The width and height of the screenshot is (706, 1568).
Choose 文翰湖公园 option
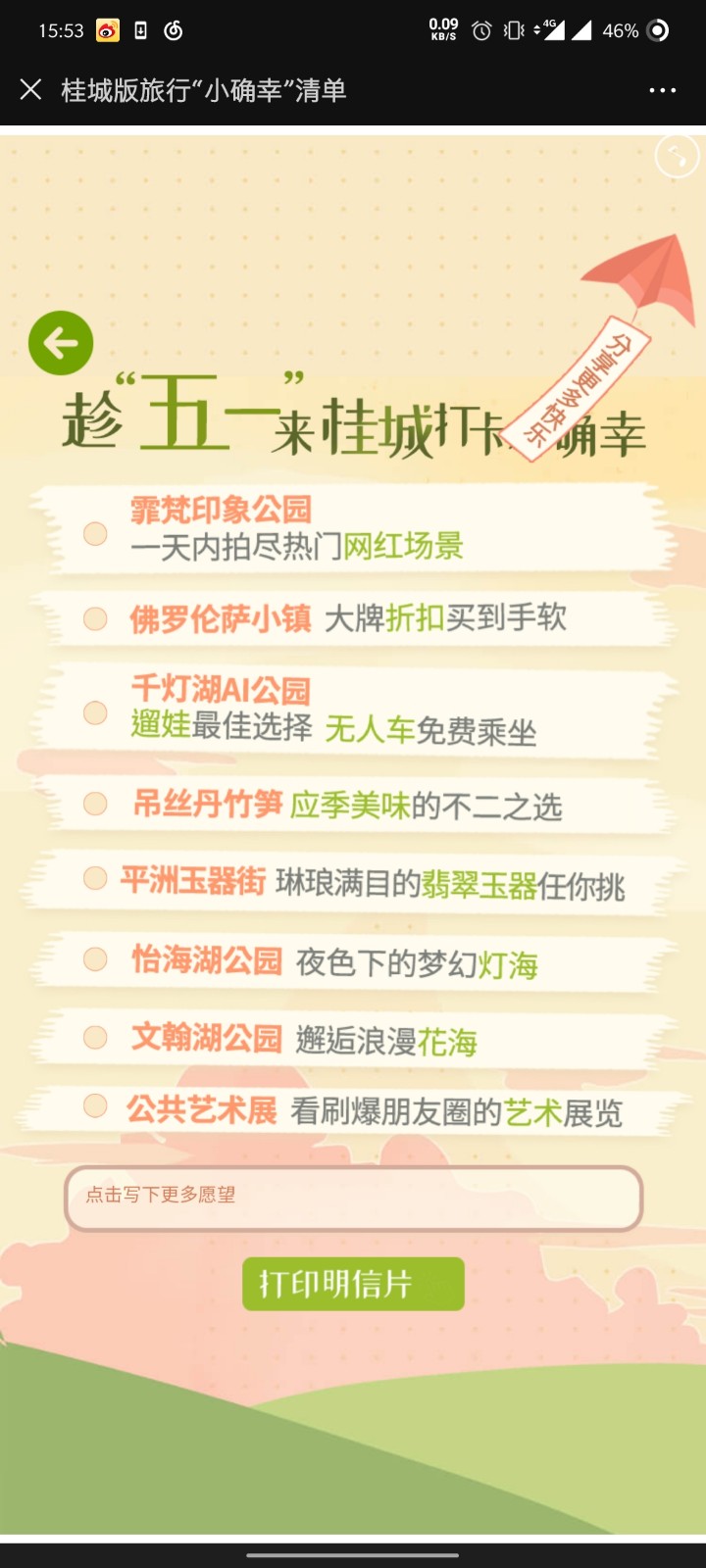95,1036
